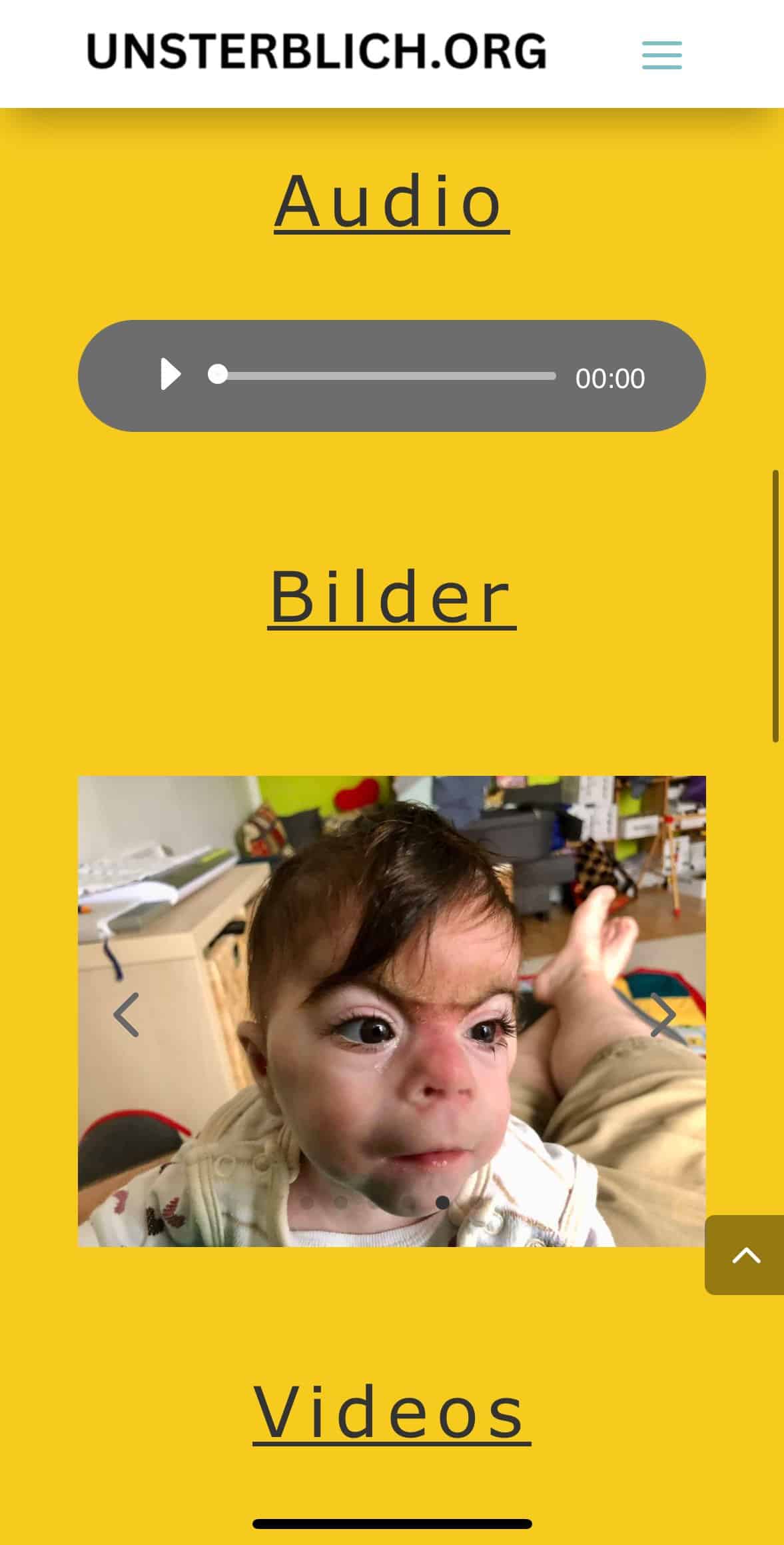Open the current picture in the slideshow
This screenshot has width=784, height=1545.
point(392,1011)
